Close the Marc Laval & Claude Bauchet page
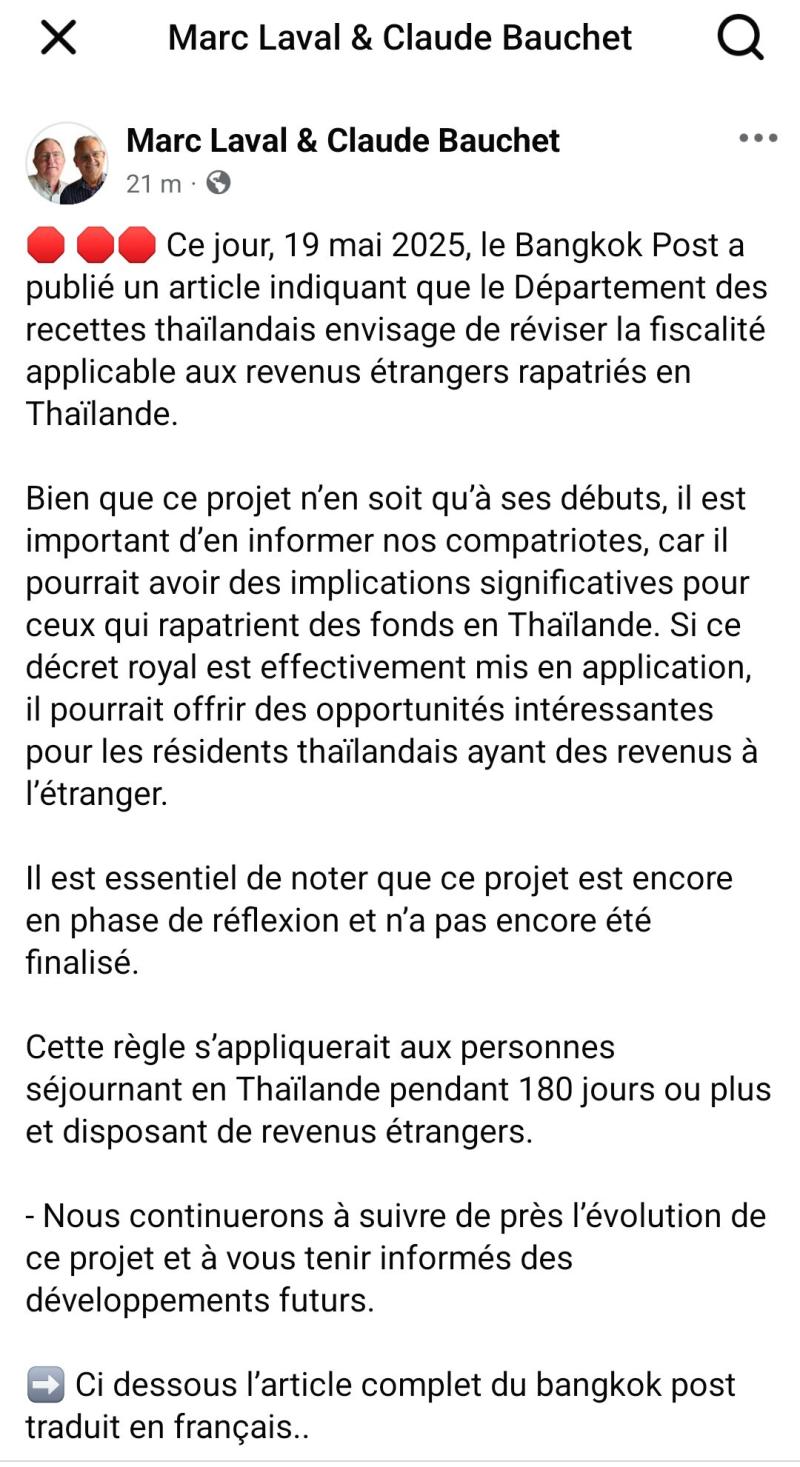 pyautogui.click(x=58, y=38)
